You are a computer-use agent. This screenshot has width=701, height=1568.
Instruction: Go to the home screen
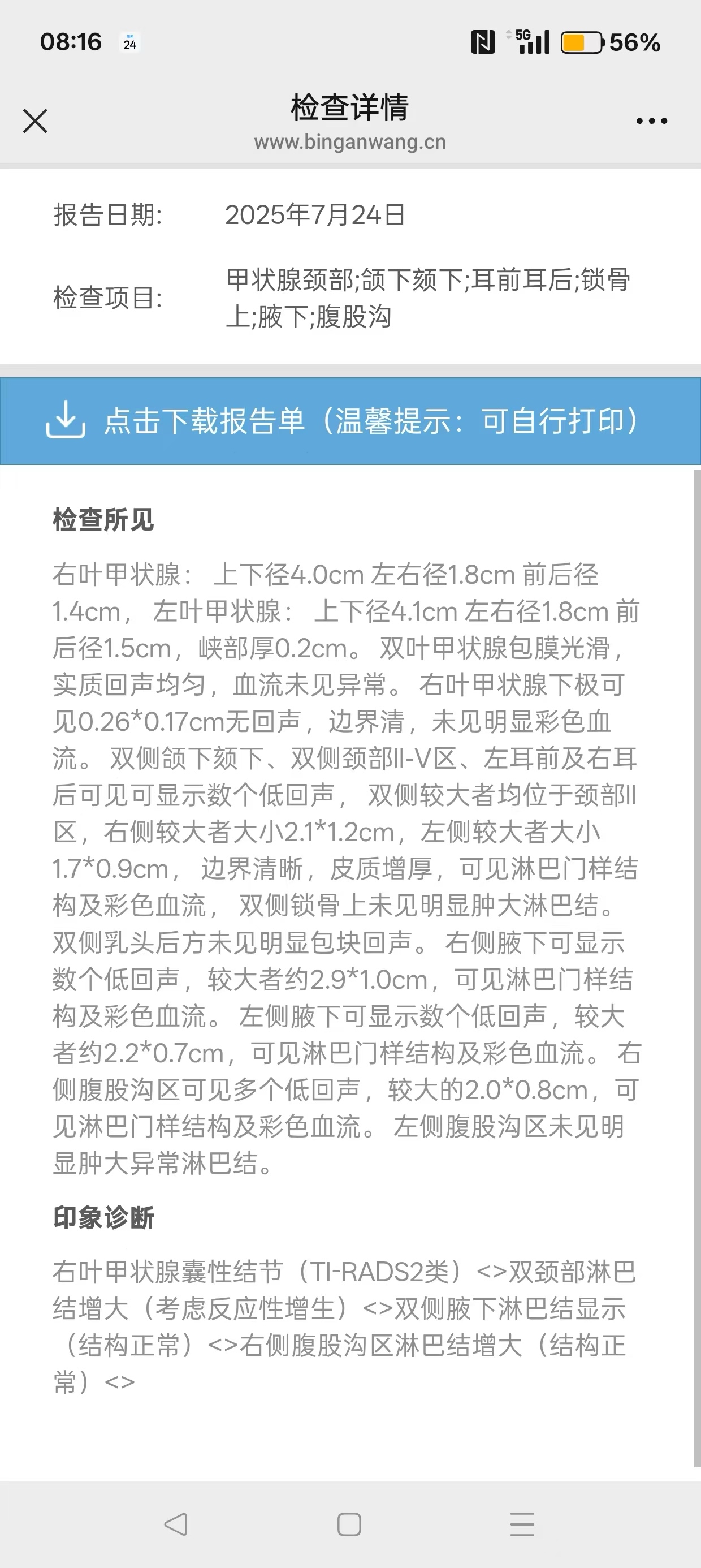(x=349, y=1524)
